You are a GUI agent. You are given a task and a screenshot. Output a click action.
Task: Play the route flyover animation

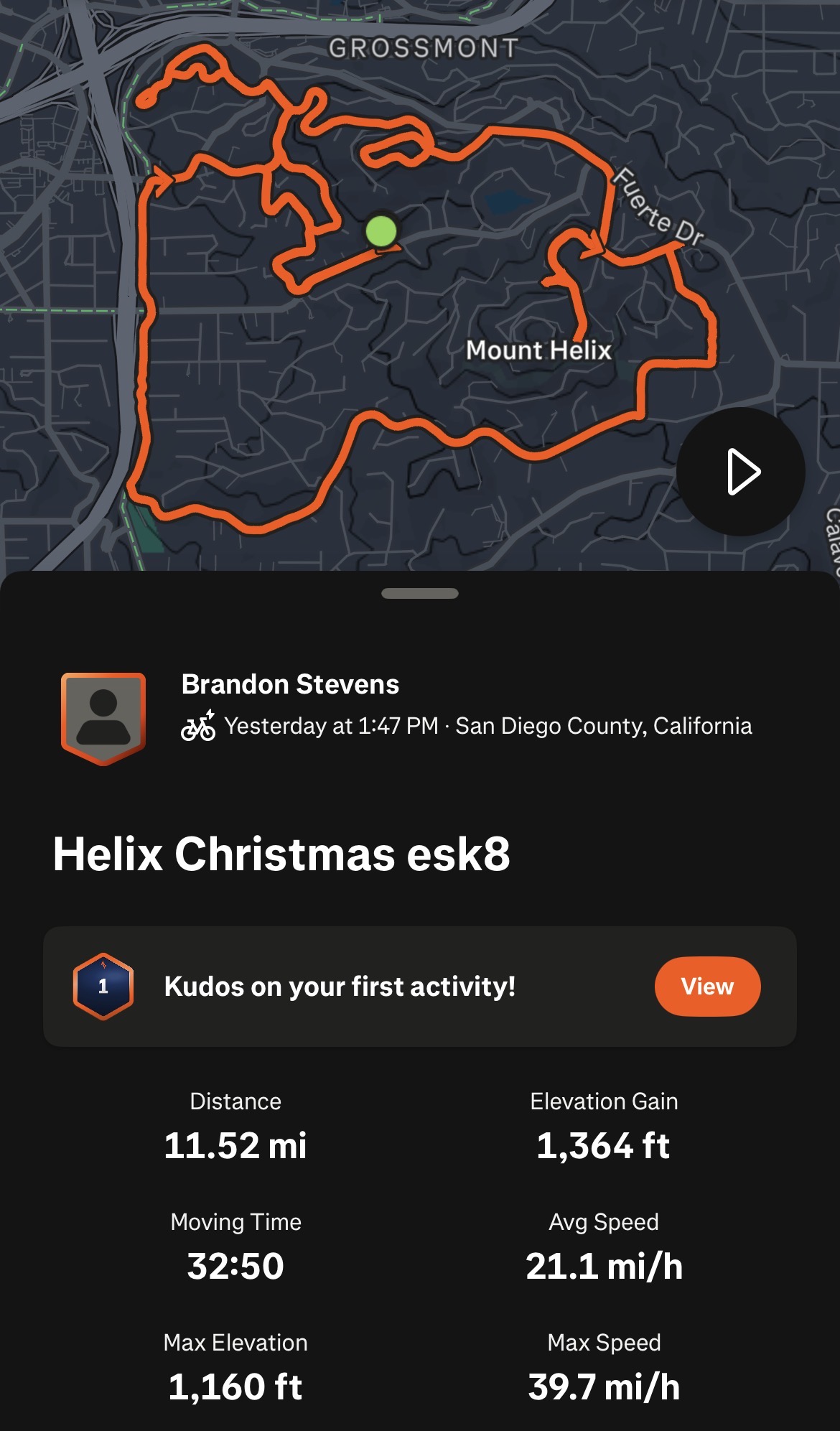[x=740, y=472]
